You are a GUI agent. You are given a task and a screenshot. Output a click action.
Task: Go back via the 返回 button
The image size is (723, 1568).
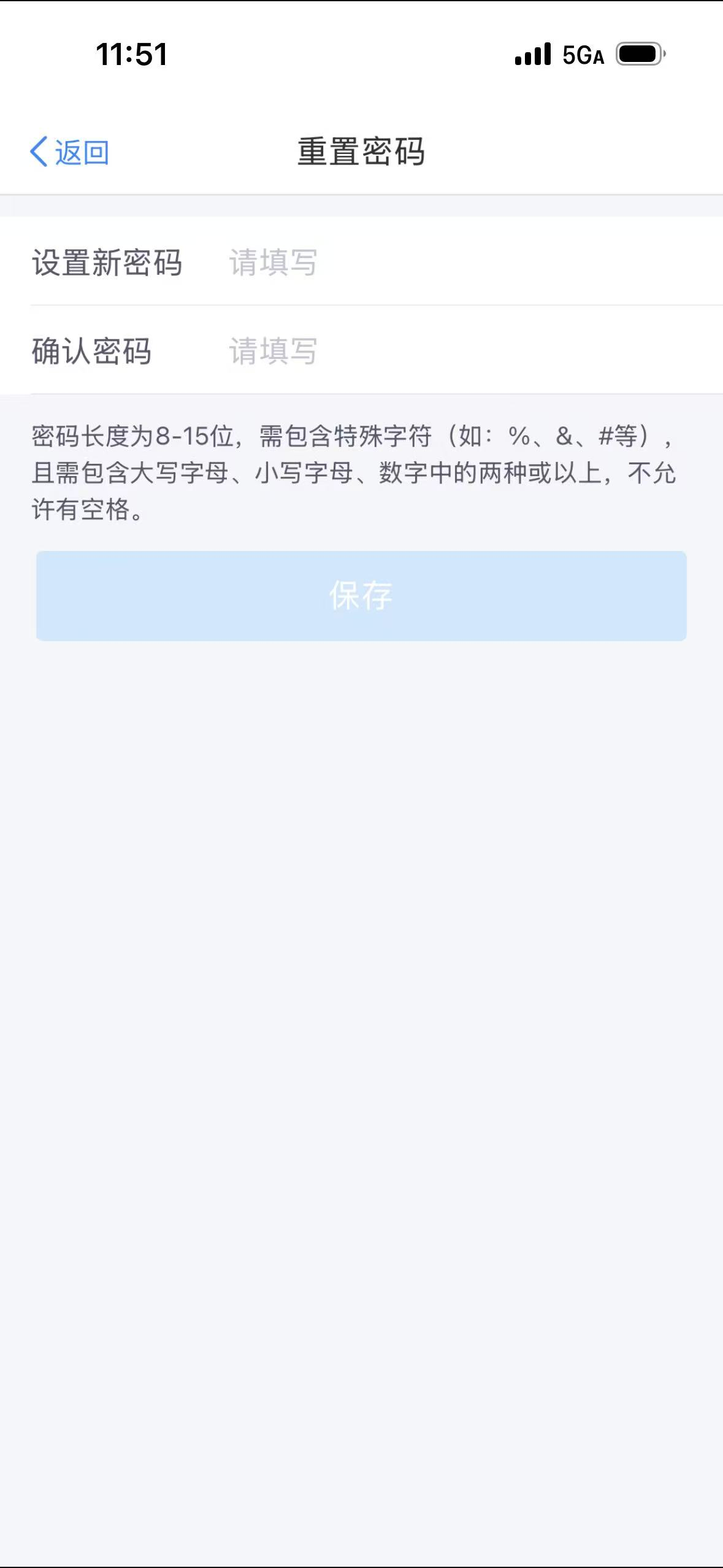pyautogui.click(x=70, y=152)
